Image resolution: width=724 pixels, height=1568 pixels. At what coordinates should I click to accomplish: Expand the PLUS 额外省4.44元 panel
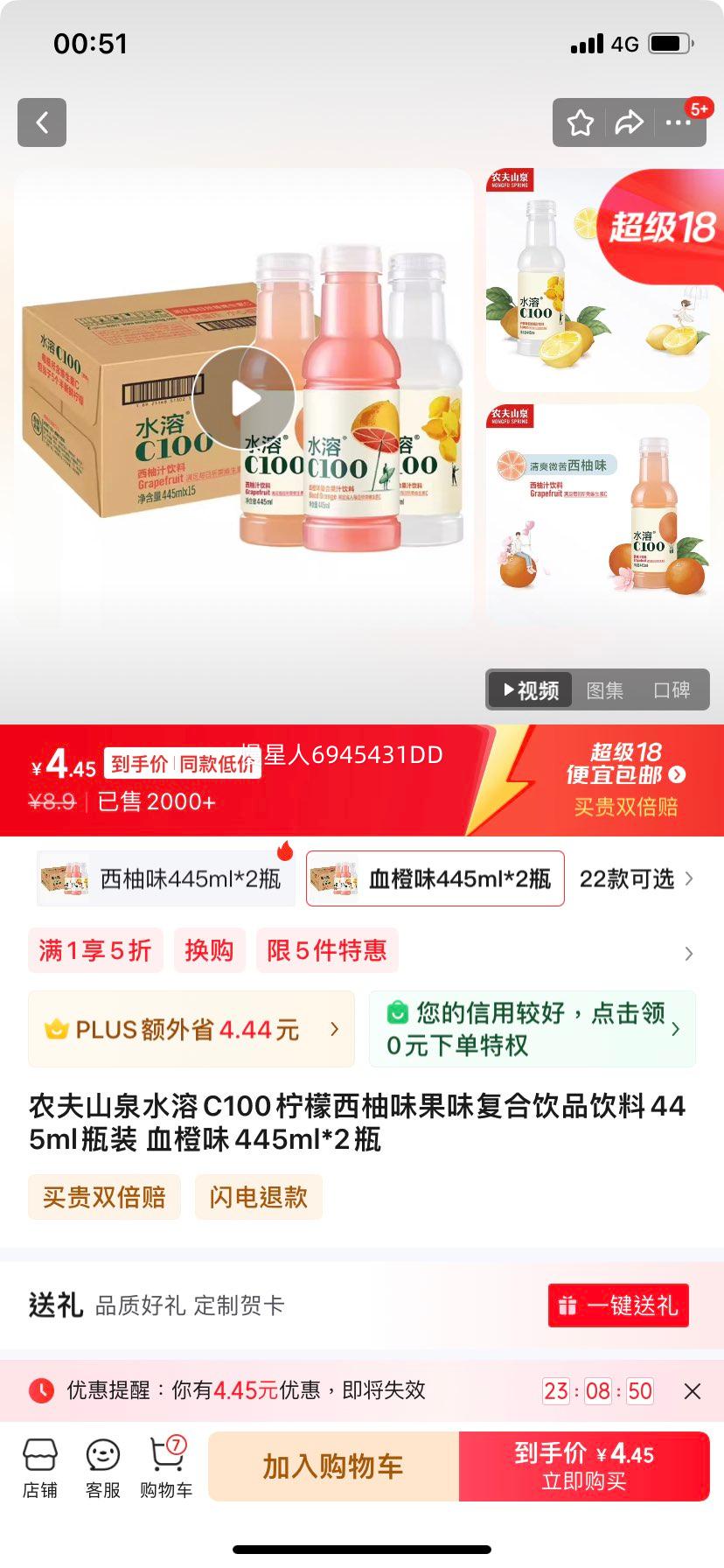(191, 1029)
